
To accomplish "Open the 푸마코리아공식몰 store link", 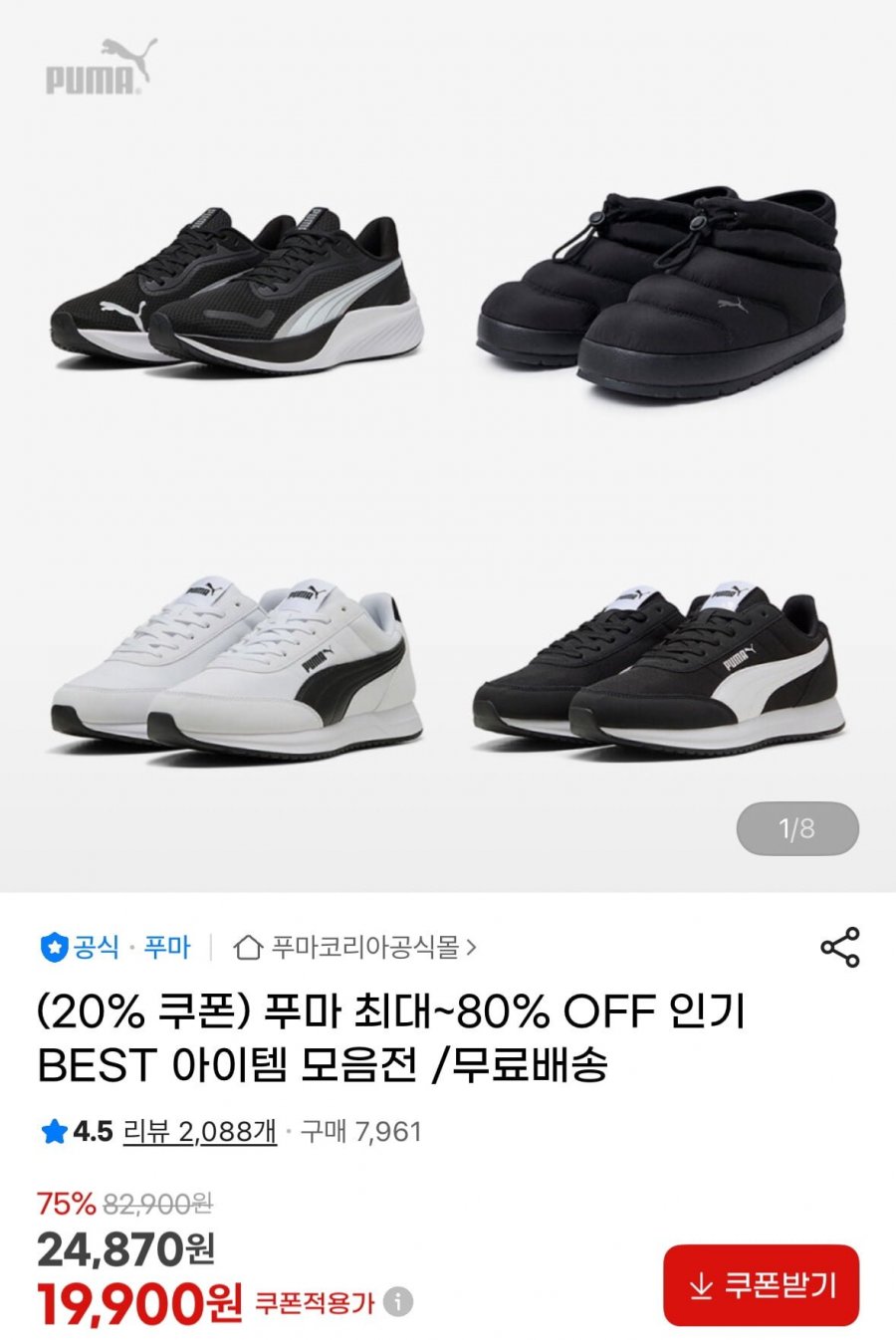I will click(x=356, y=947).
